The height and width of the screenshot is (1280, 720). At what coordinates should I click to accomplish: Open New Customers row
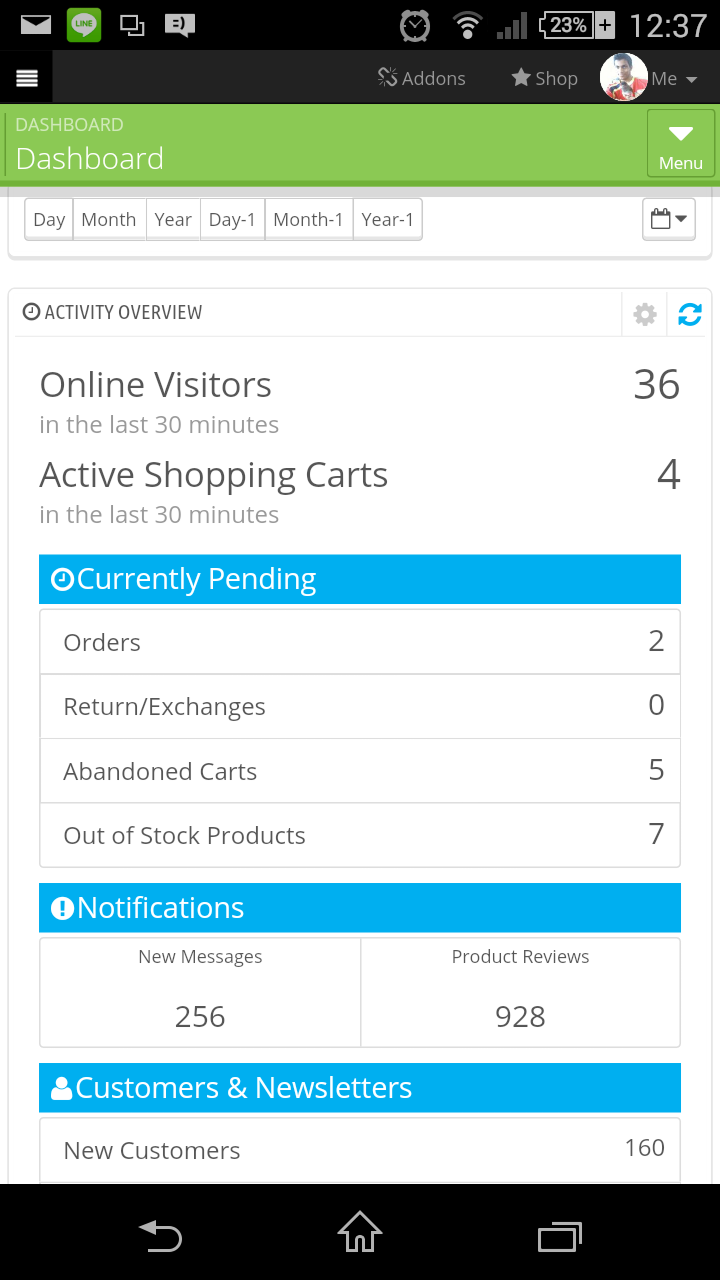point(360,1150)
